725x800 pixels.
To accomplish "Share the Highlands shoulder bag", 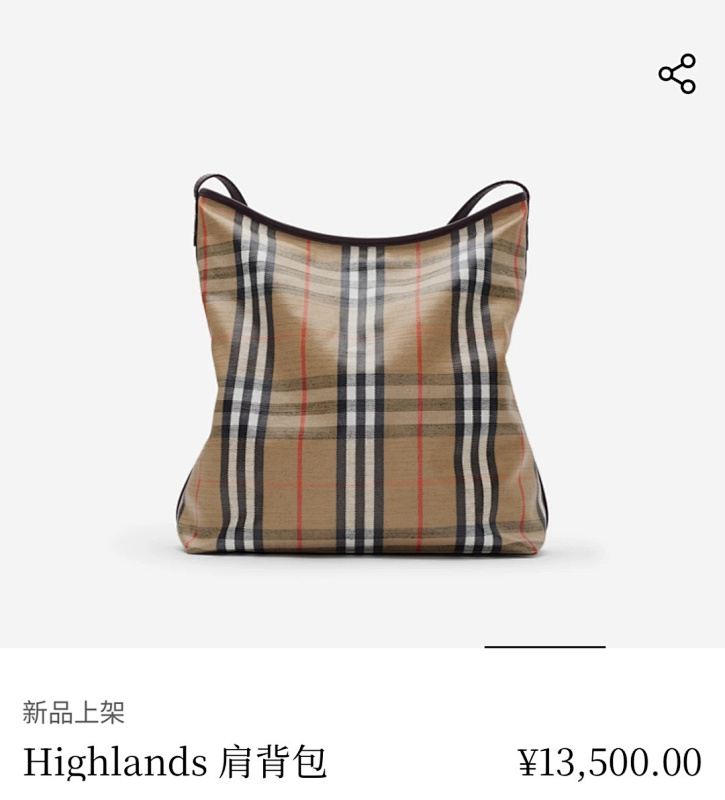I will pos(677,74).
